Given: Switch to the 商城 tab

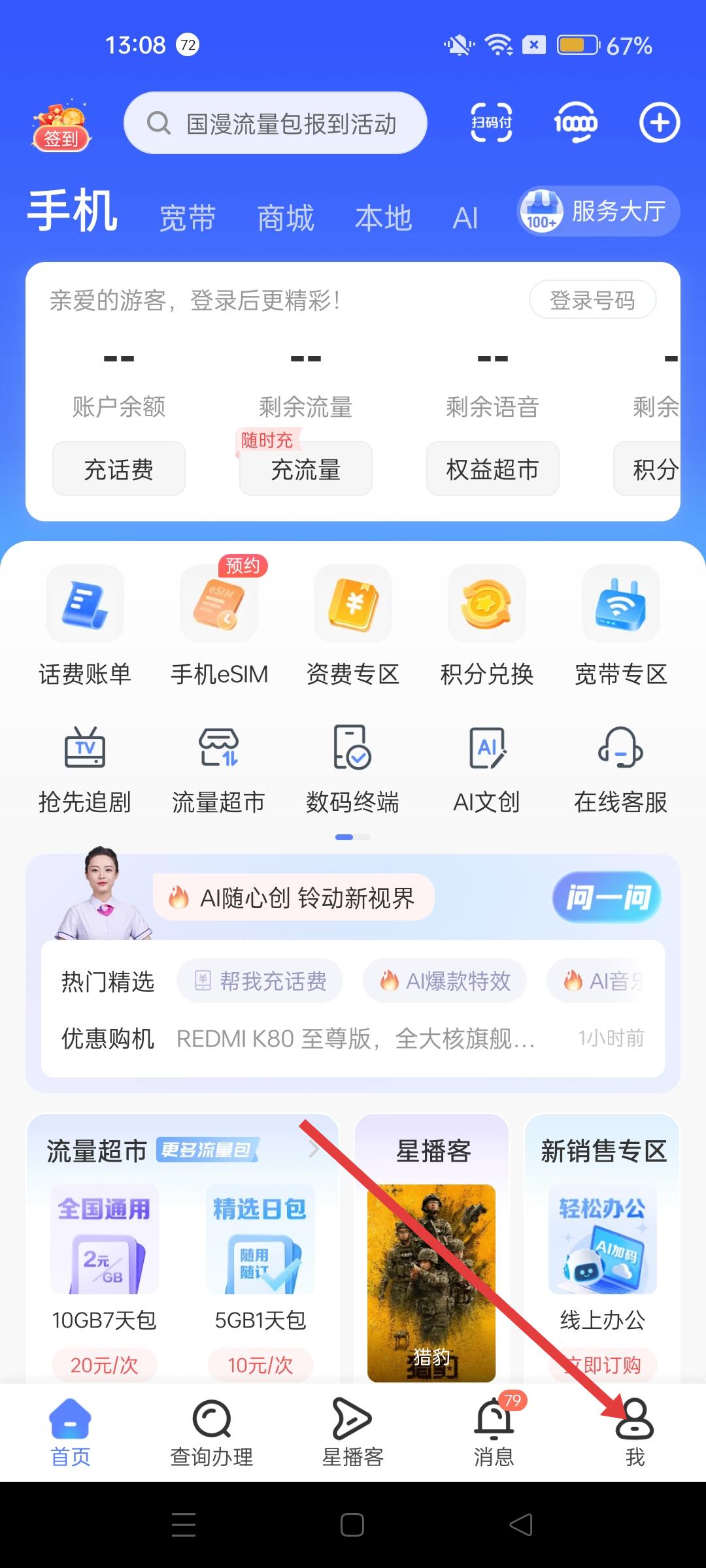Looking at the screenshot, I should pos(286,218).
